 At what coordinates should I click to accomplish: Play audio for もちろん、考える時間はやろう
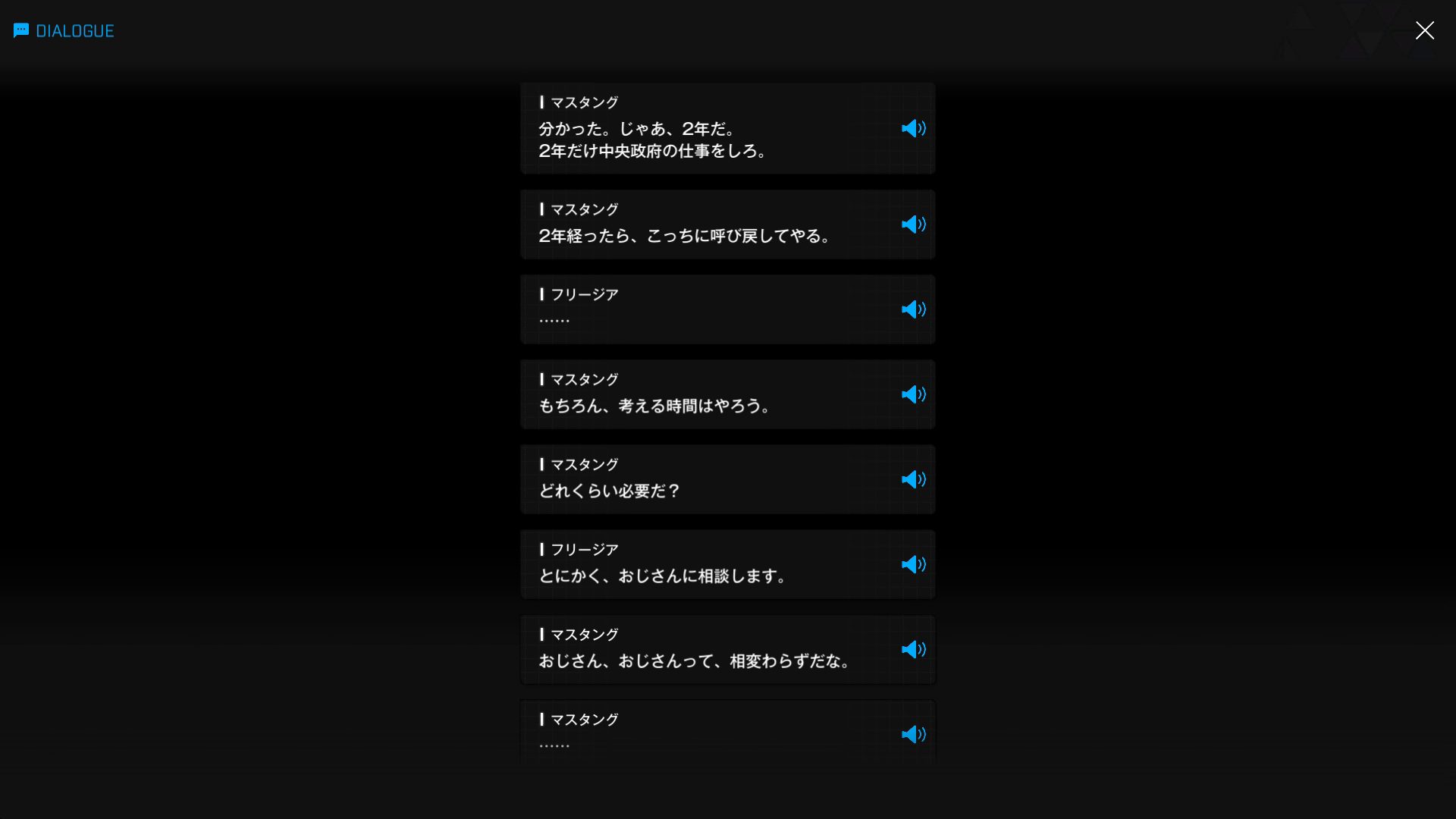(x=914, y=394)
